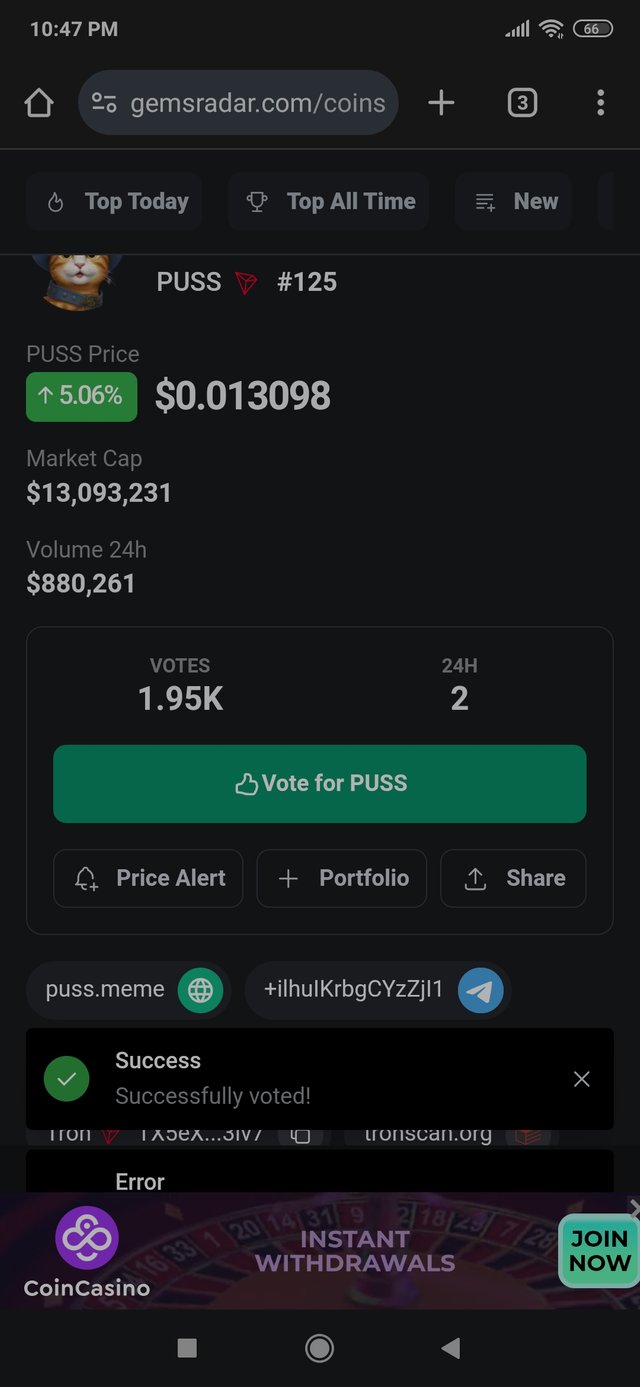This screenshot has width=640, height=1387.
Task: Open the New coins list
Action: point(514,202)
